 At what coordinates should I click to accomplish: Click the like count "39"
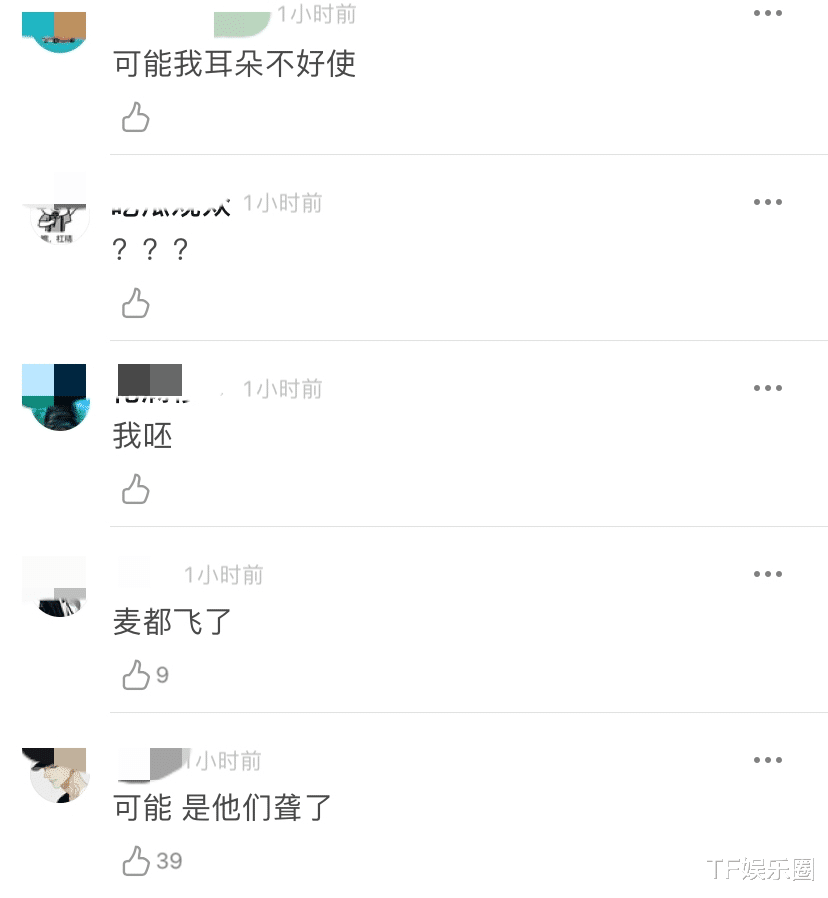click(x=169, y=861)
